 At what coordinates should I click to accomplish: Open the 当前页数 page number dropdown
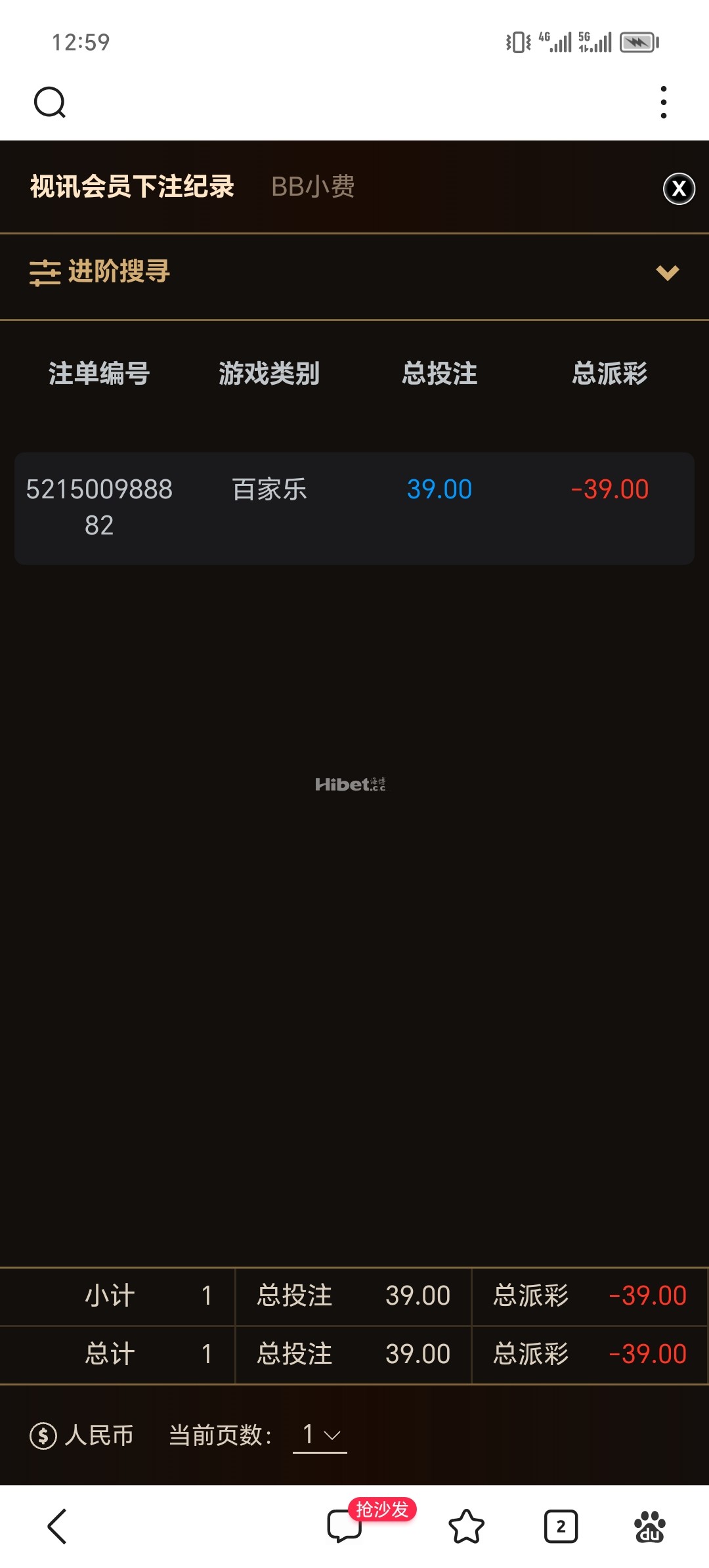click(320, 1435)
